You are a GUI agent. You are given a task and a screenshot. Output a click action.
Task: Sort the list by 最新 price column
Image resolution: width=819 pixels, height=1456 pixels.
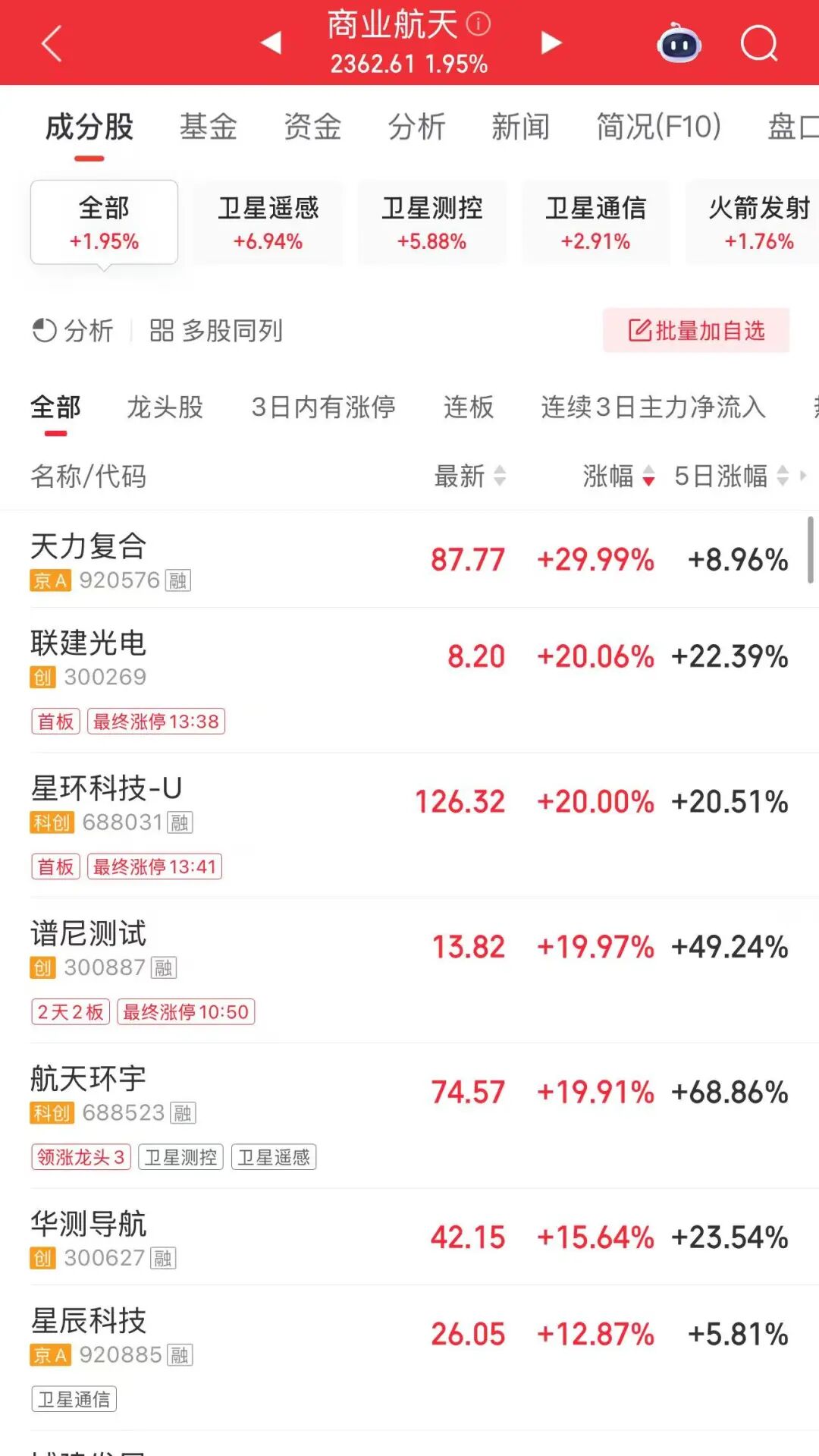469,476
